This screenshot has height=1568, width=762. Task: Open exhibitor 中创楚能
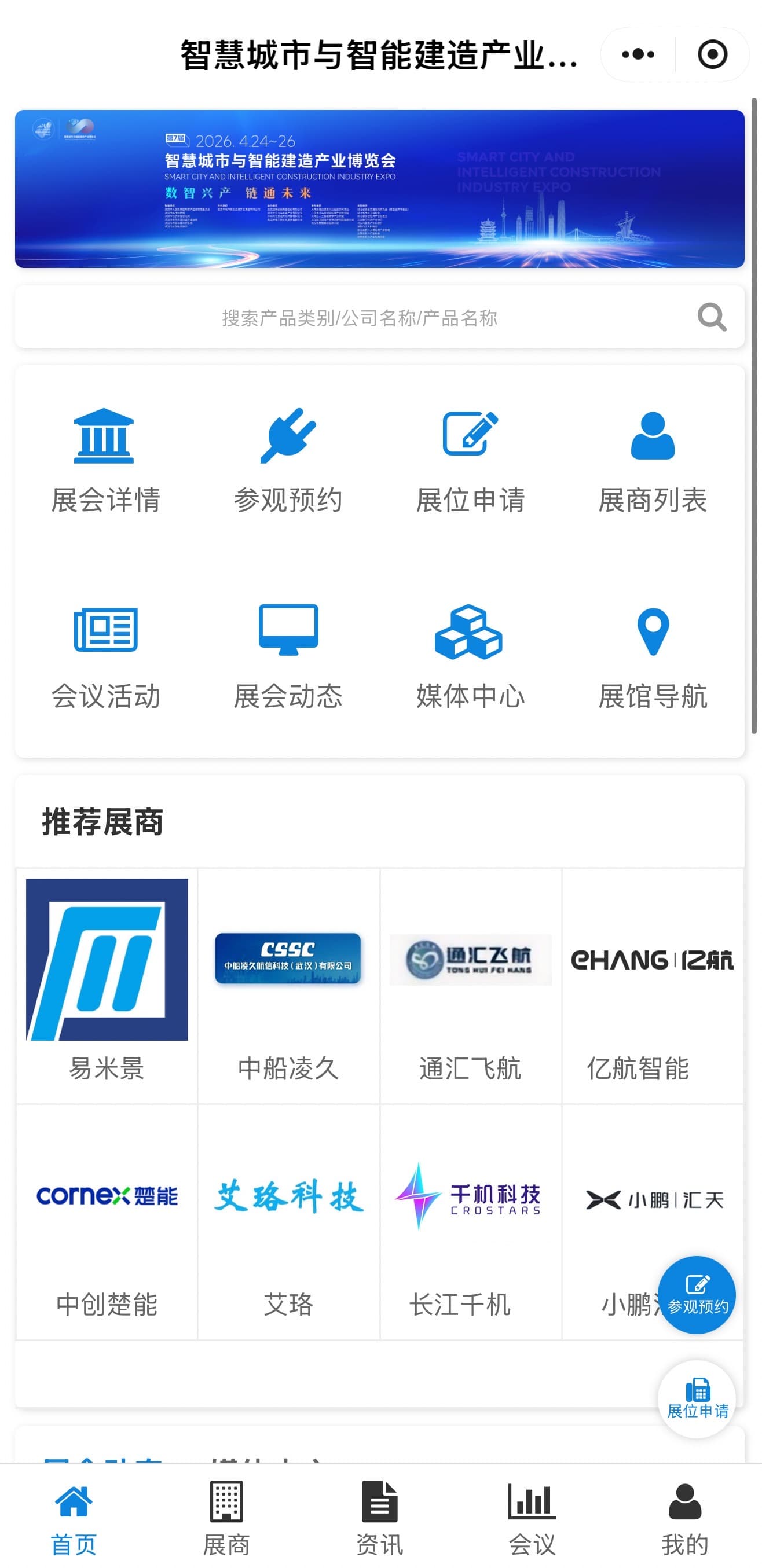pyautogui.click(x=107, y=1221)
